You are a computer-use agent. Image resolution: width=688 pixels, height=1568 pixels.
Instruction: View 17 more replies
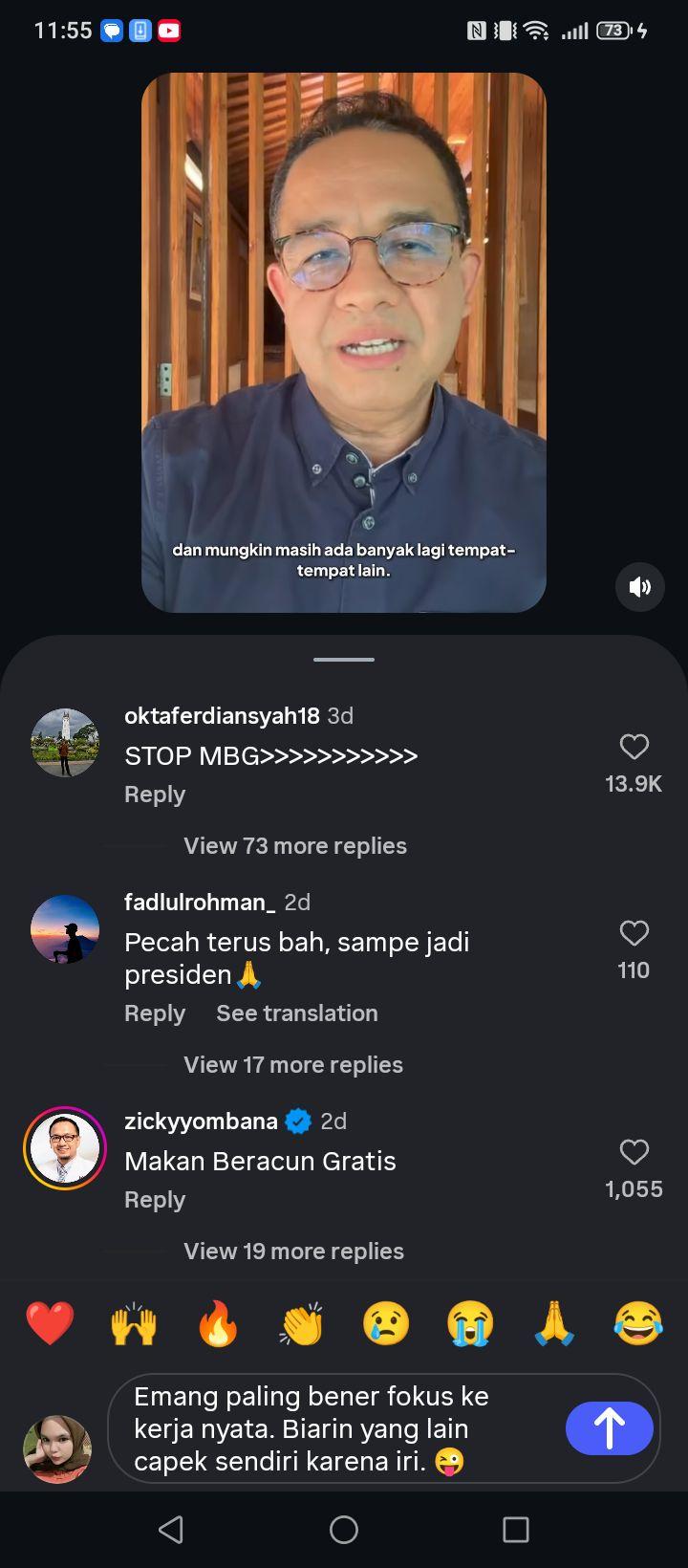(293, 1065)
